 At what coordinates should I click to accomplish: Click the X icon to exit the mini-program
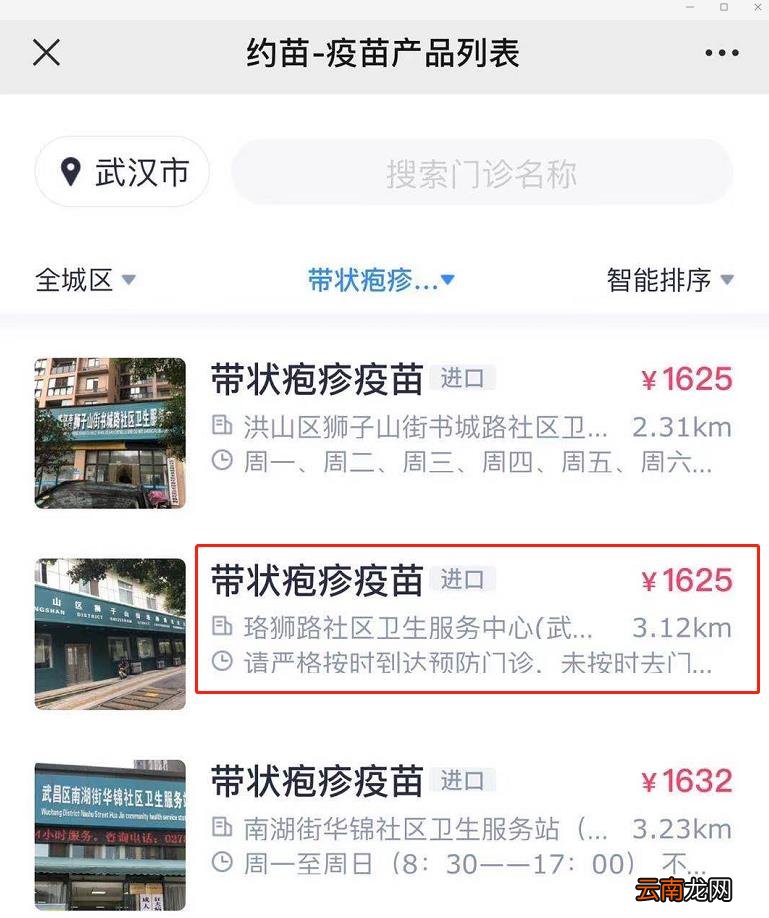click(x=46, y=54)
